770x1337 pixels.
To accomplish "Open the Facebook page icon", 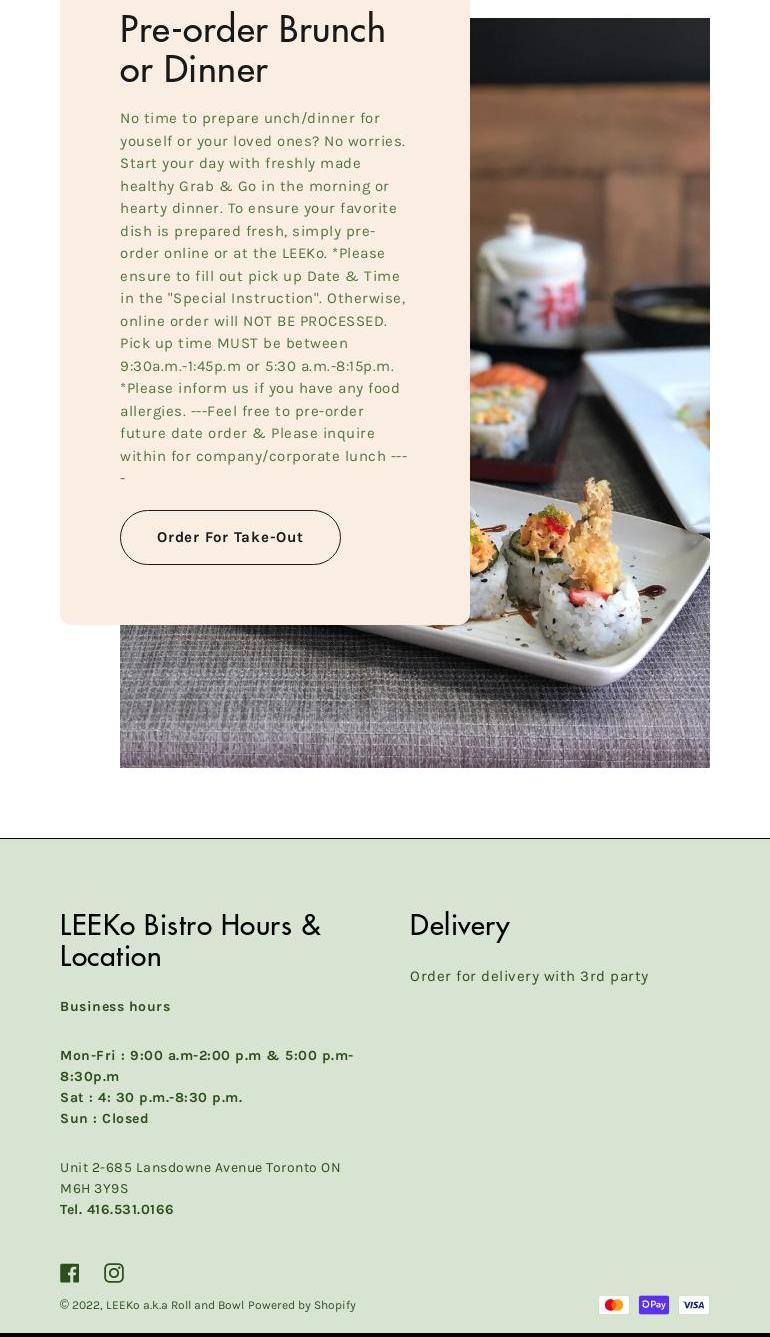I will [x=69, y=1273].
